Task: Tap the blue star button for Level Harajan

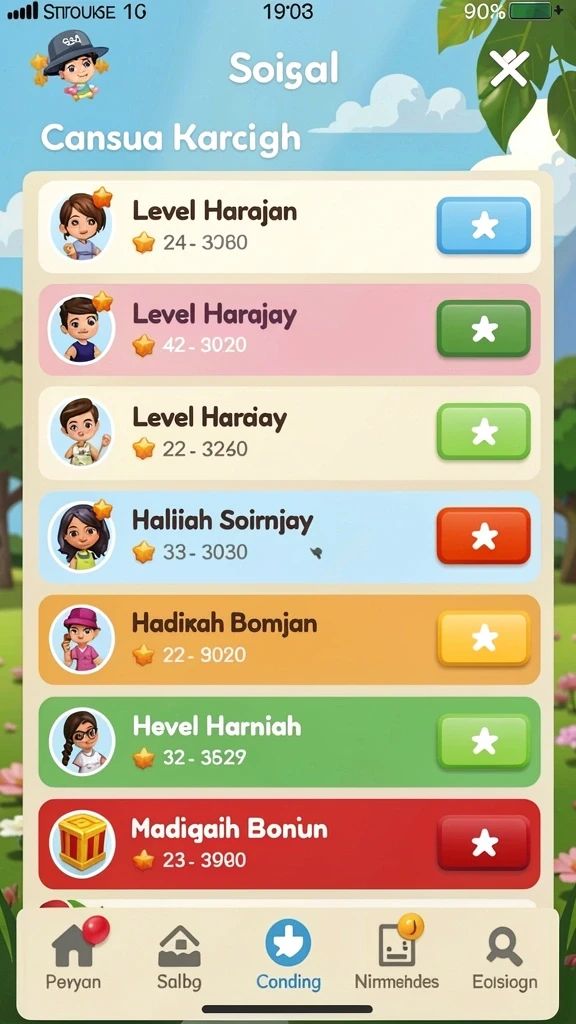Action: click(483, 226)
